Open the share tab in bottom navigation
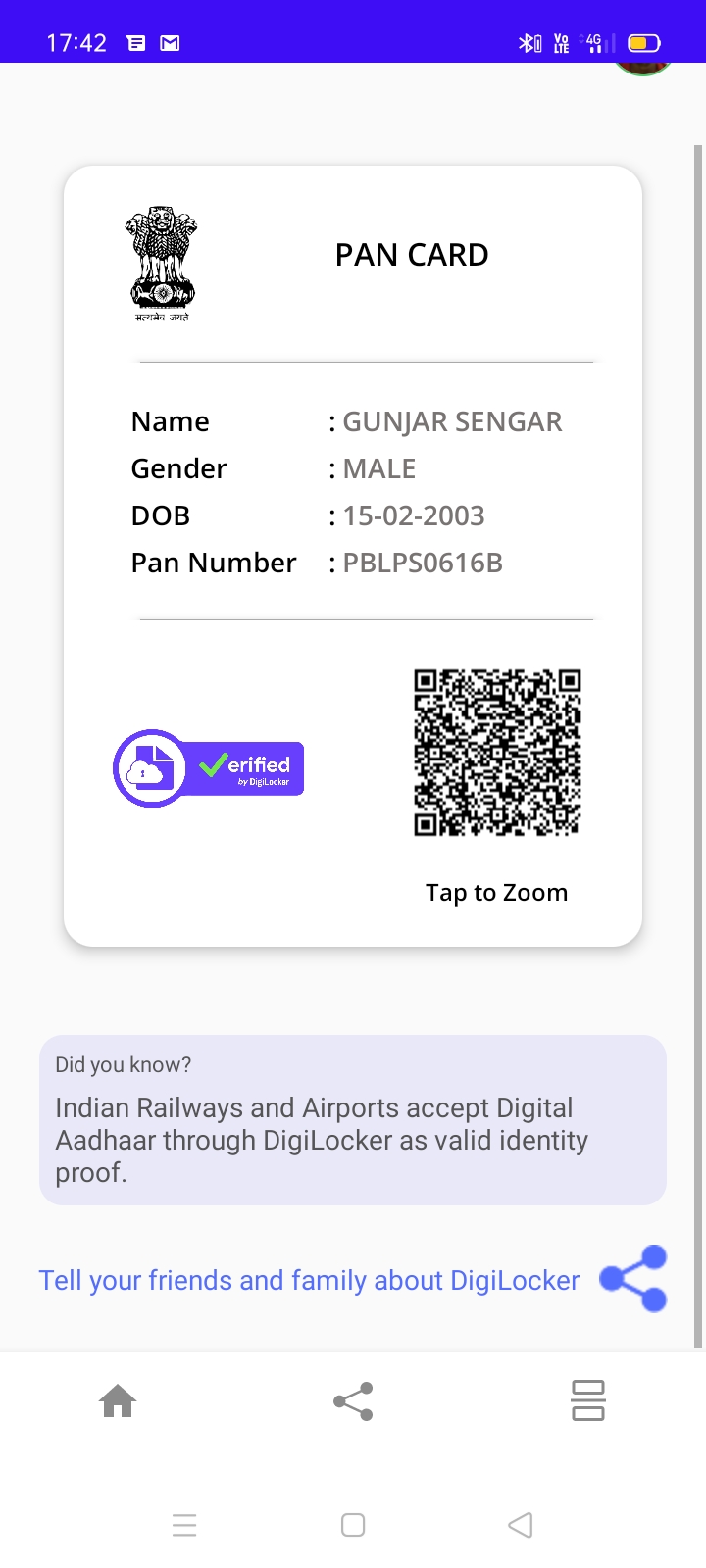This screenshot has width=706, height=1568. pyautogui.click(x=353, y=1401)
